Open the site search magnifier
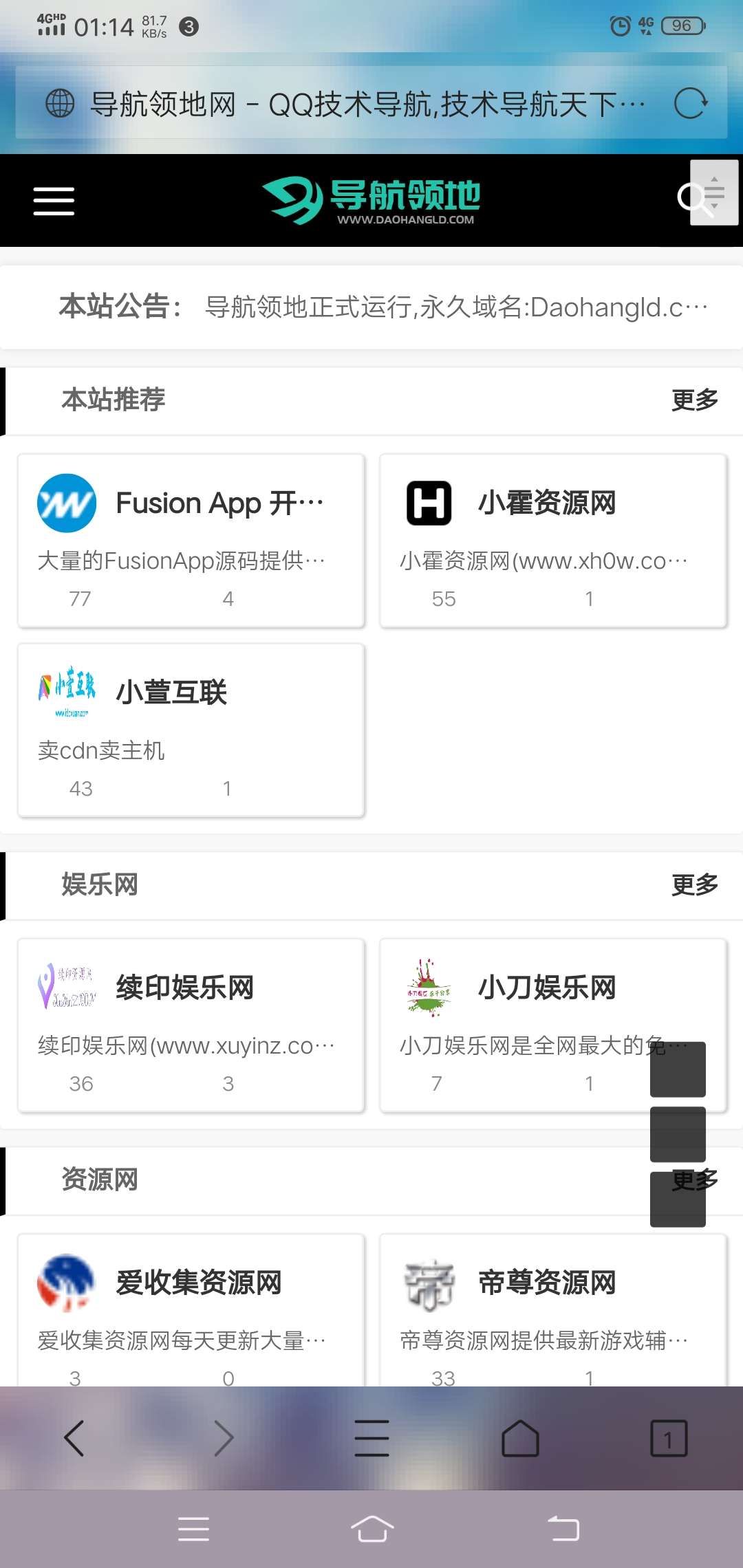This screenshot has width=743, height=1568. click(692, 199)
